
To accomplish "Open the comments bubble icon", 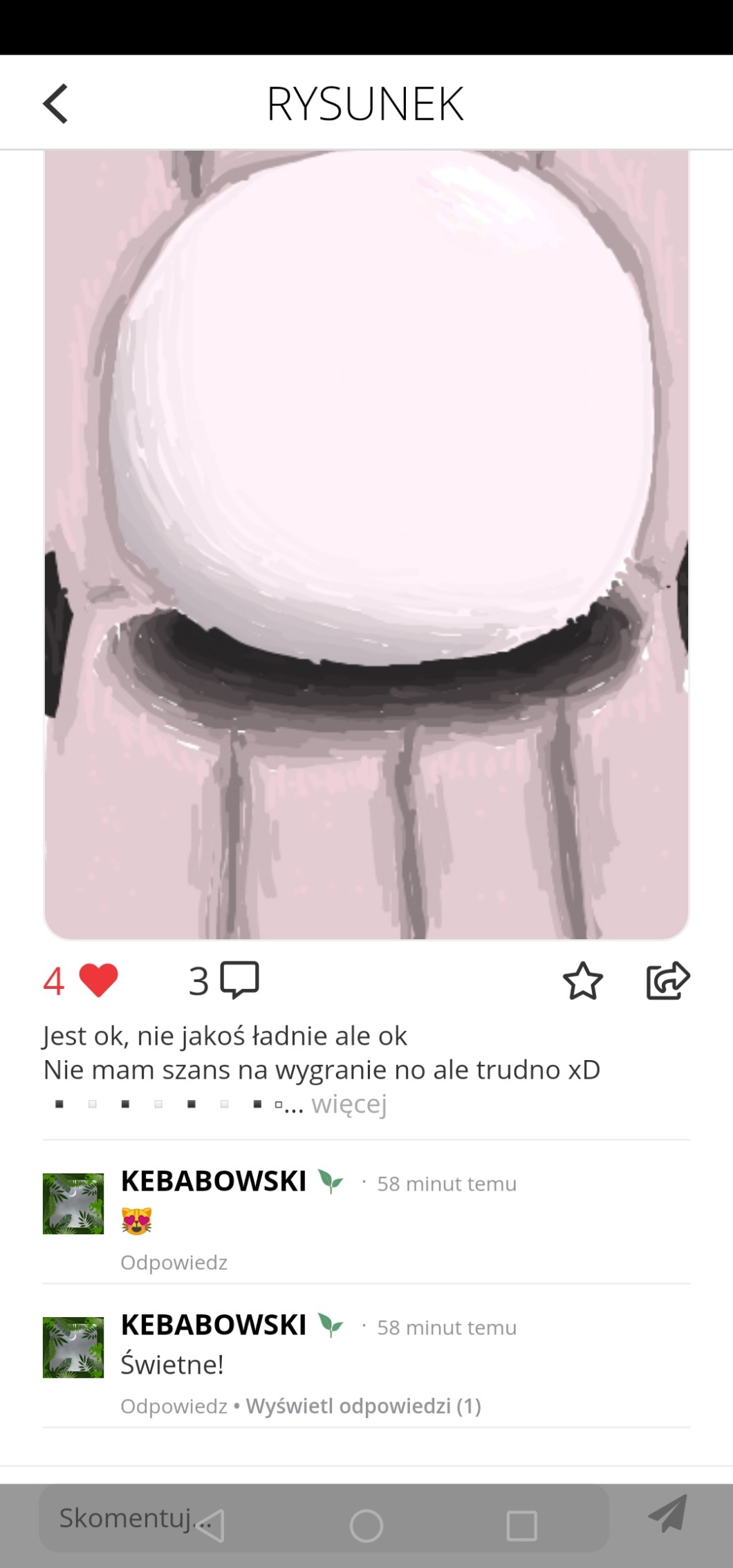I will pos(239,980).
